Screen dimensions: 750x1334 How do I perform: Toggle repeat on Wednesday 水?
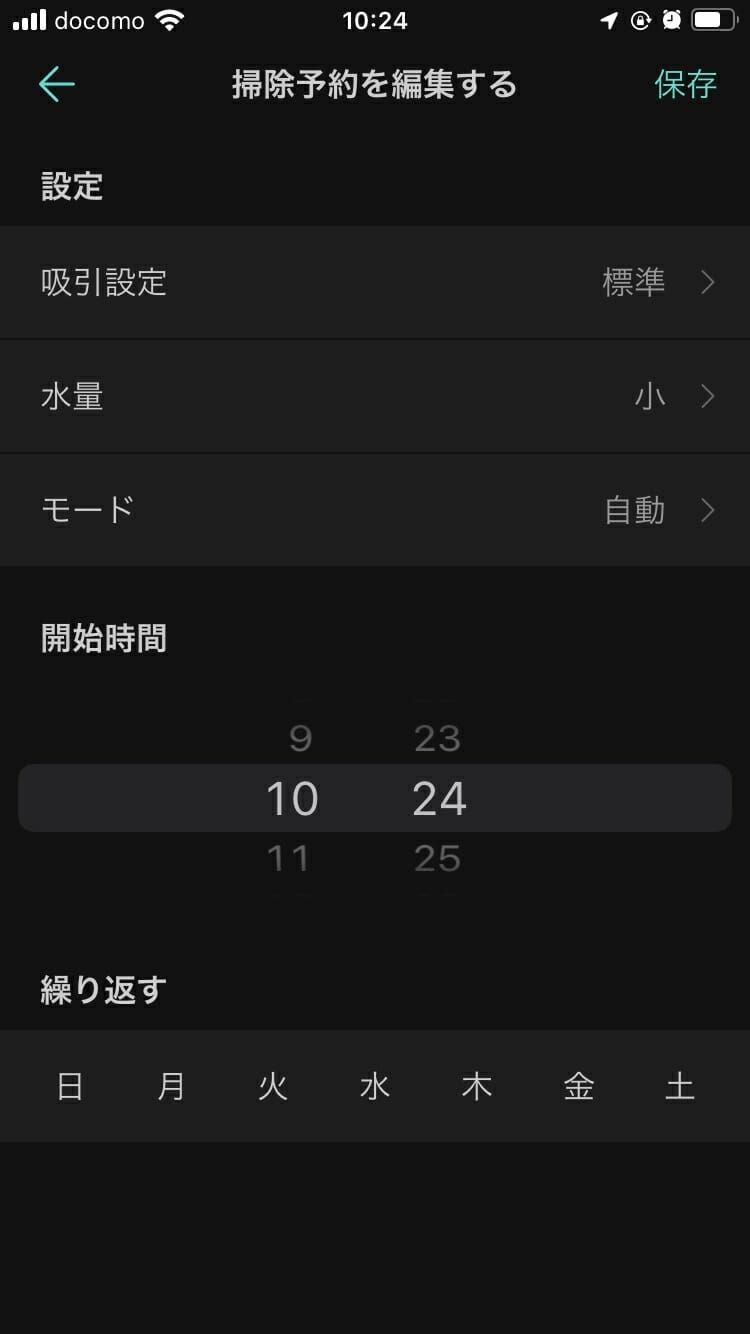point(375,1086)
